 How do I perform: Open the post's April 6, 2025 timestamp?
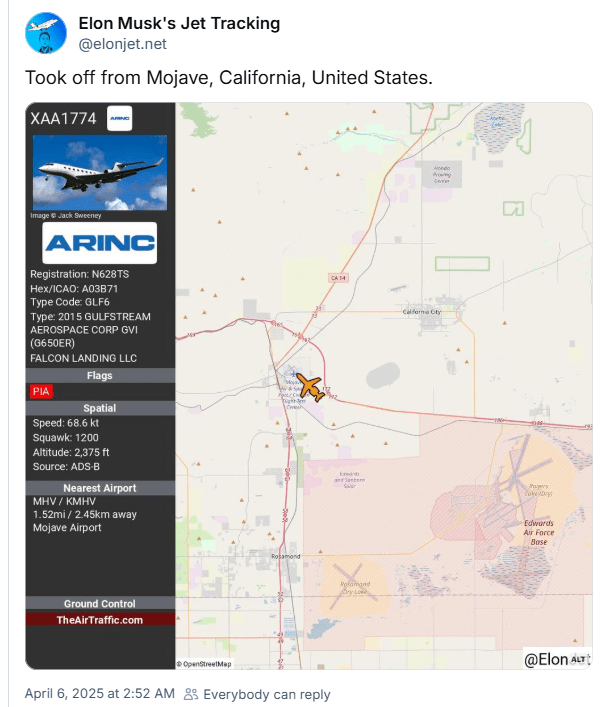[99, 694]
